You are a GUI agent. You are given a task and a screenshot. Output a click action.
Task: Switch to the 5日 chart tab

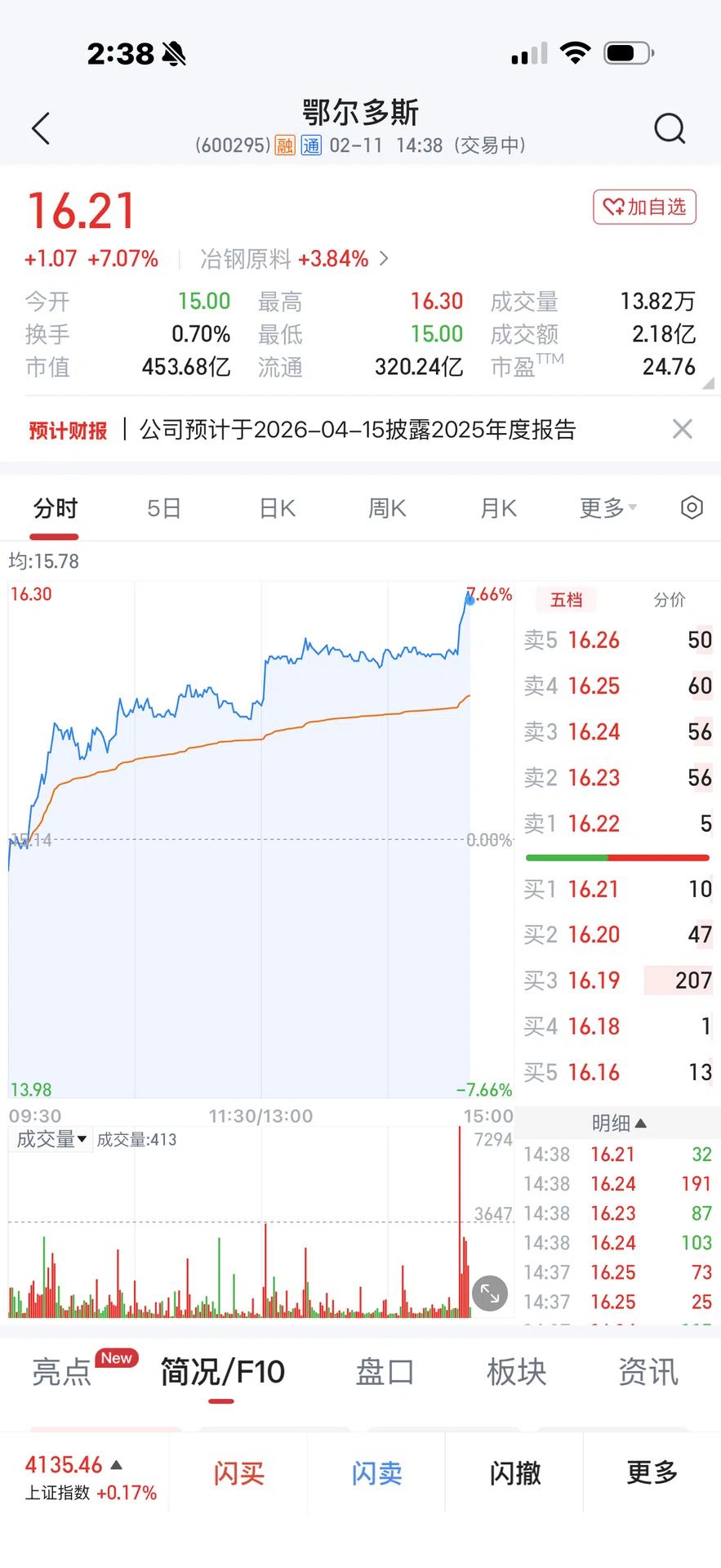(x=163, y=508)
